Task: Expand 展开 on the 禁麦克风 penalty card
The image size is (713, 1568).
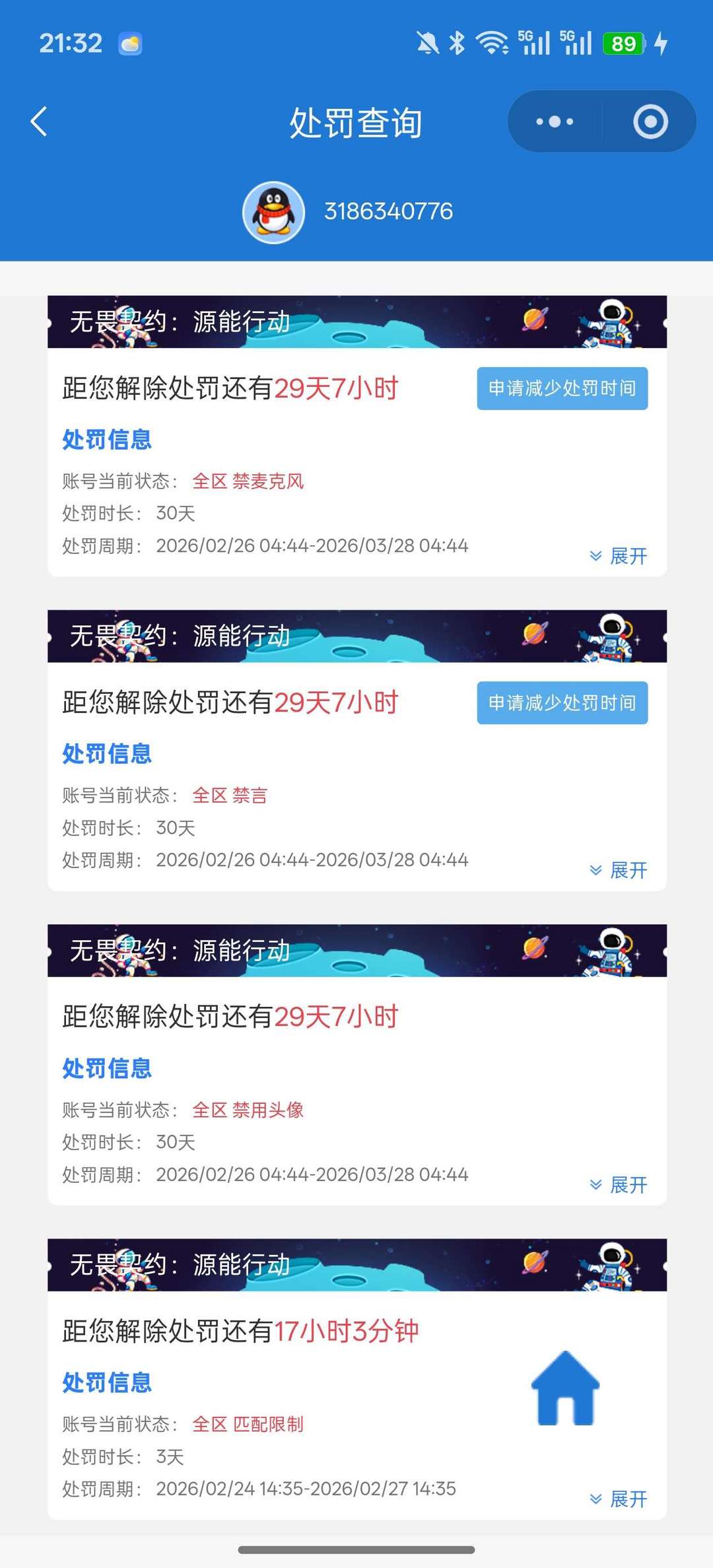Action: pos(619,556)
